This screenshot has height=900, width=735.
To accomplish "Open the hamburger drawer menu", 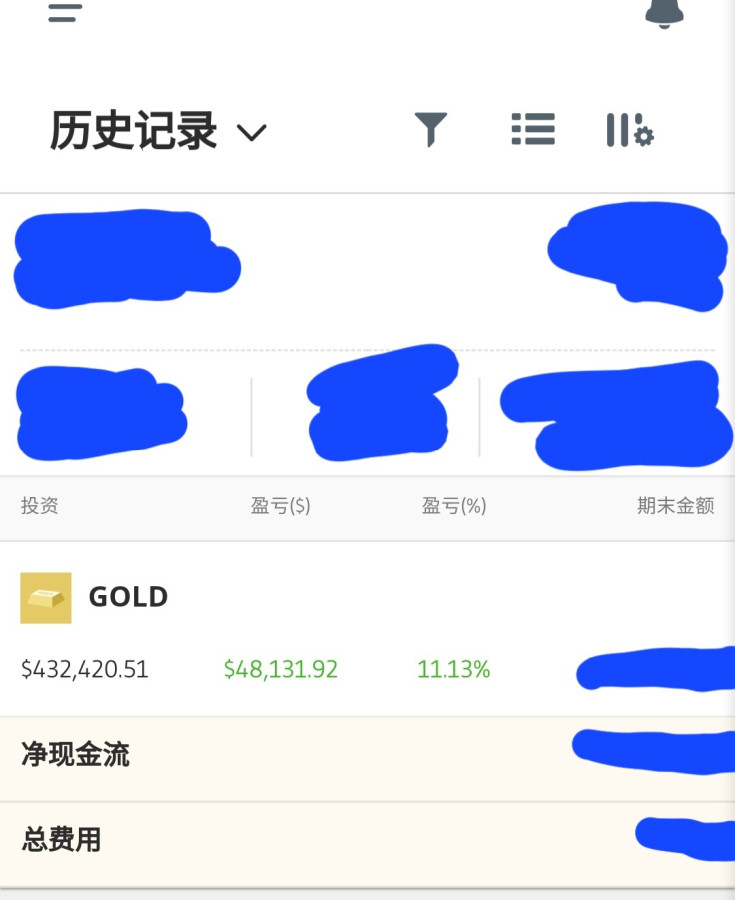I will tap(65, 12).
